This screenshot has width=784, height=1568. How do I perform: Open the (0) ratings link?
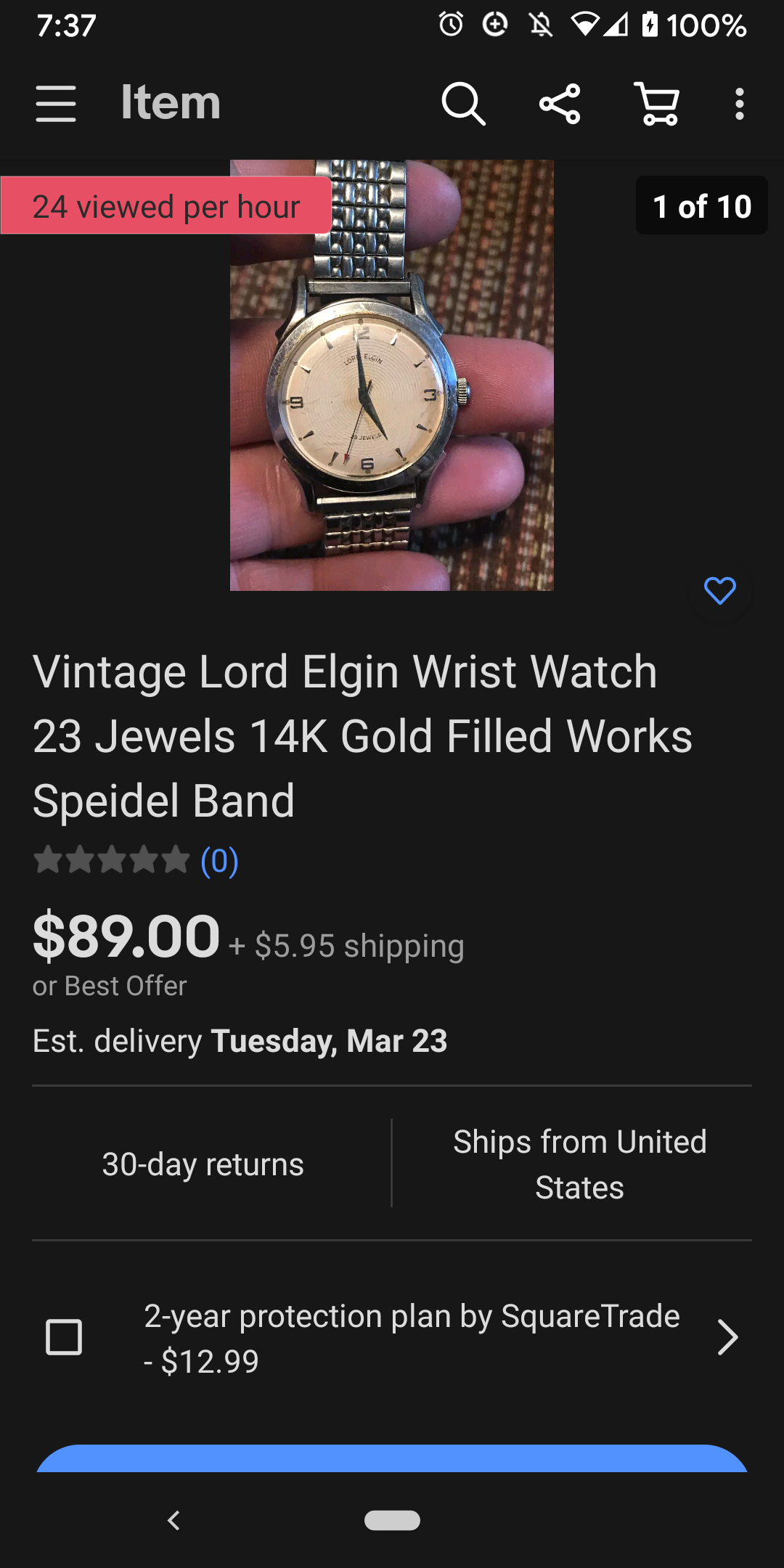[x=219, y=862]
